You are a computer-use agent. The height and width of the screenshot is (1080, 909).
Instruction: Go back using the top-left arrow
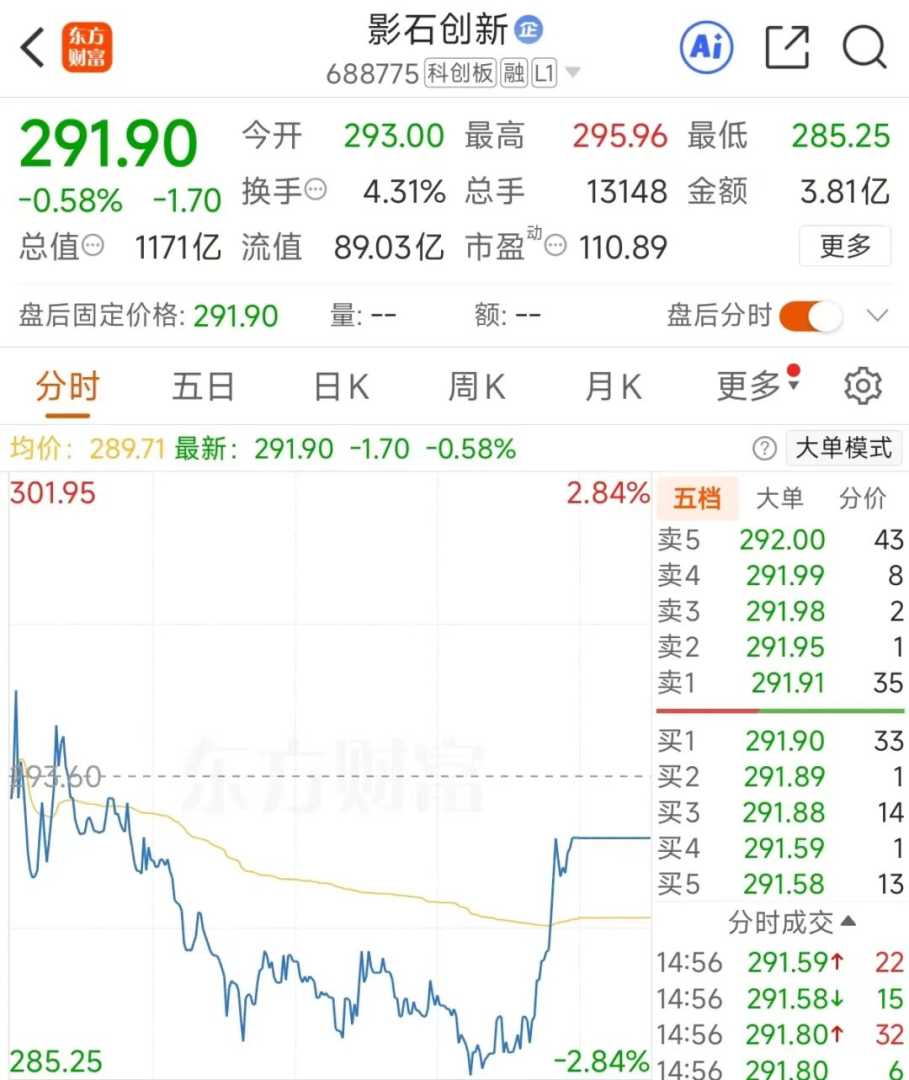click(33, 47)
